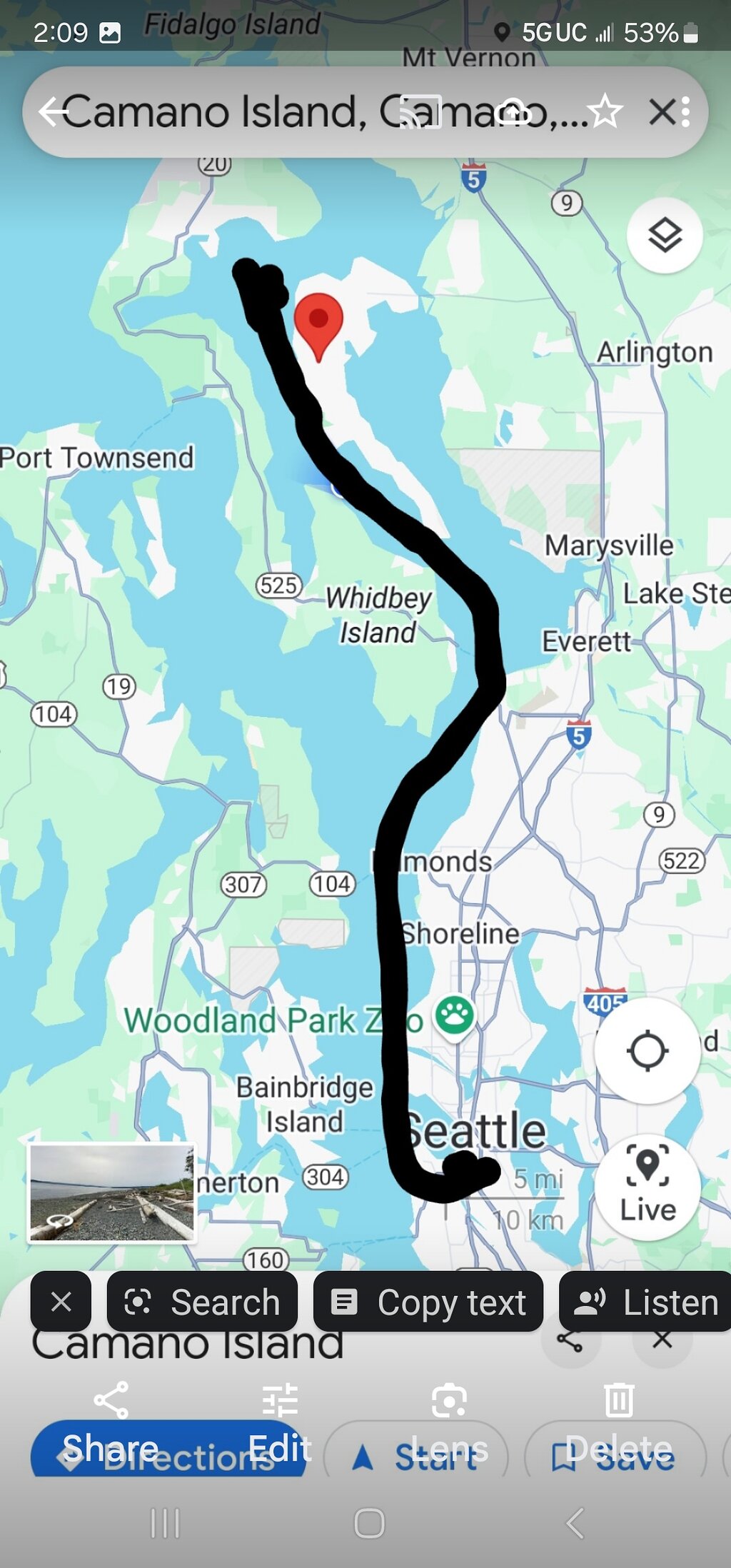The height and width of the screenshot is (1568, 731).
Task: Cast the image to a device
Action: click(x=420, y=112)
